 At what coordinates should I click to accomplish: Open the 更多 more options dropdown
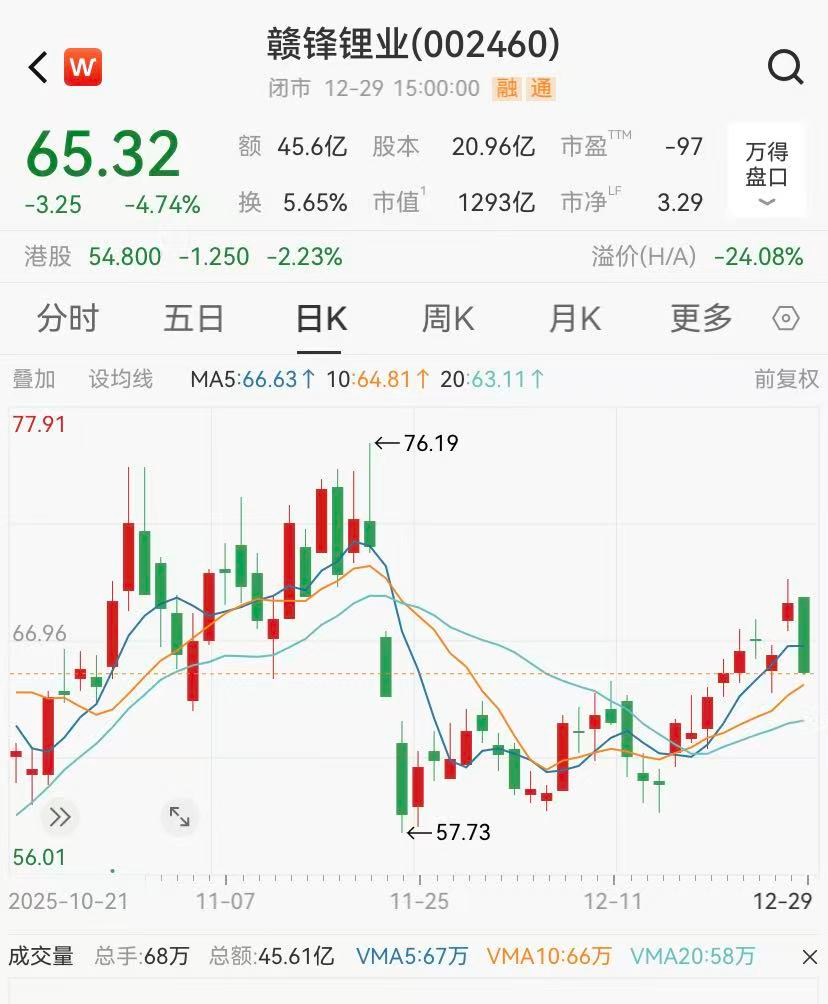point(700,318)
